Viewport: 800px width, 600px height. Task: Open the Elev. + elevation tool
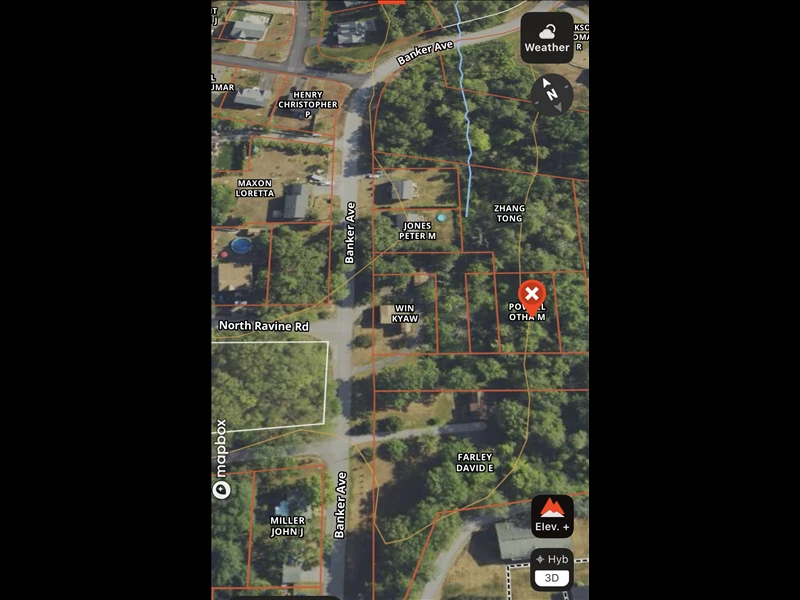pyautogui.click(x=552, y=516)
